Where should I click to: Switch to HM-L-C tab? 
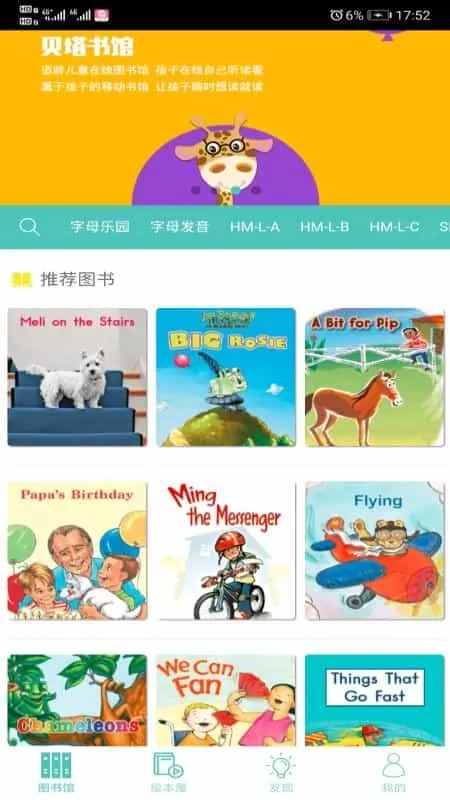click(x=394, y=227)
